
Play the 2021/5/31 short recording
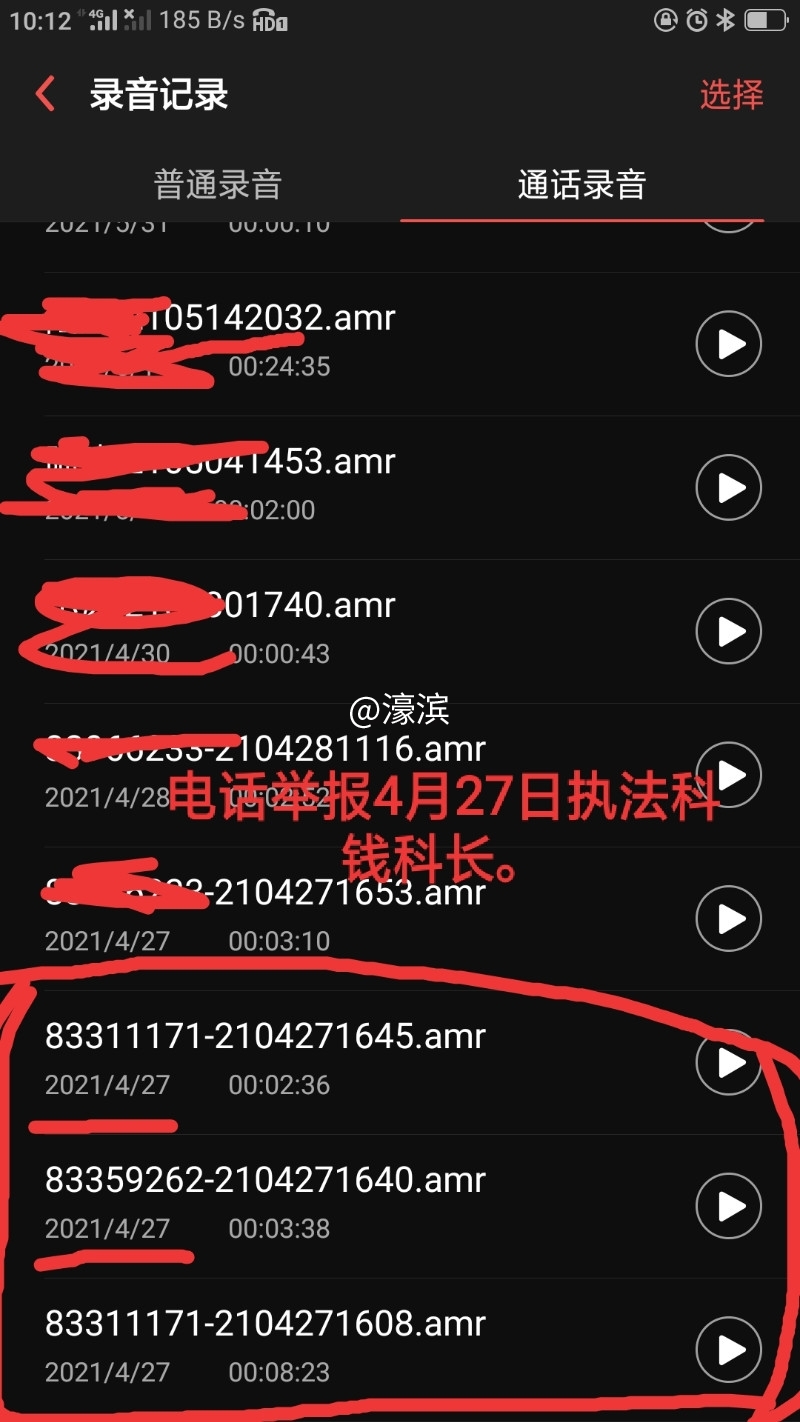[x=729, y=222]
